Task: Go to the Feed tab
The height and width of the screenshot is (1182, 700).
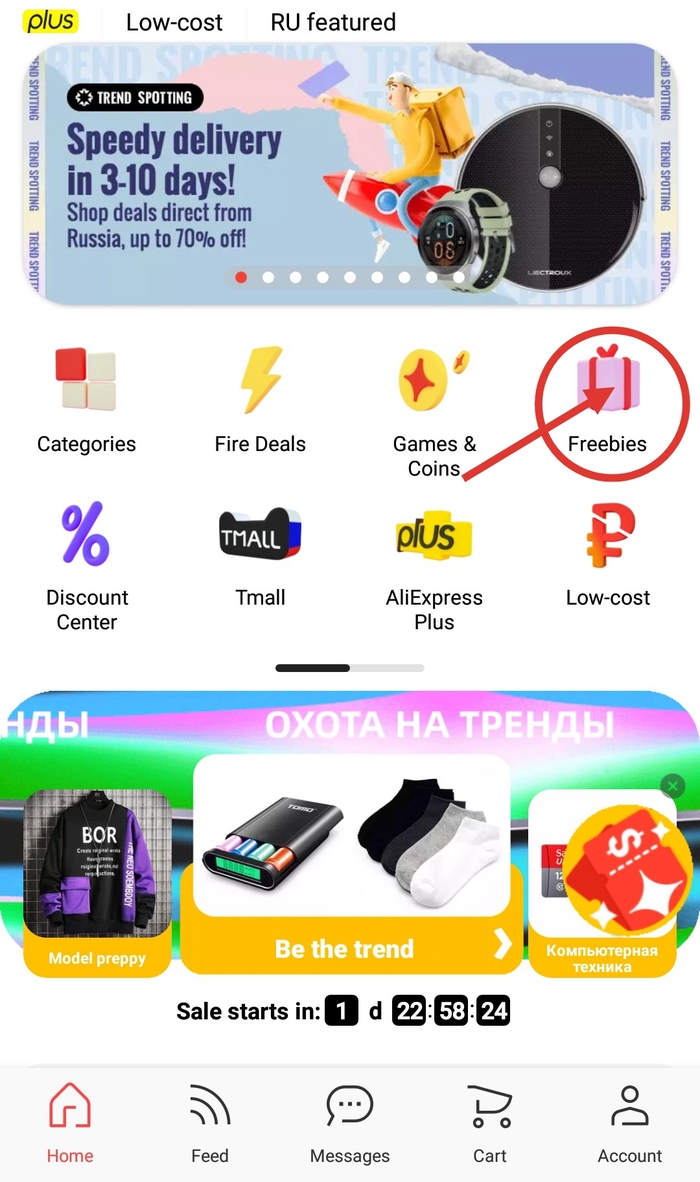Action: pyautogui.click(x=210, y=1125)
